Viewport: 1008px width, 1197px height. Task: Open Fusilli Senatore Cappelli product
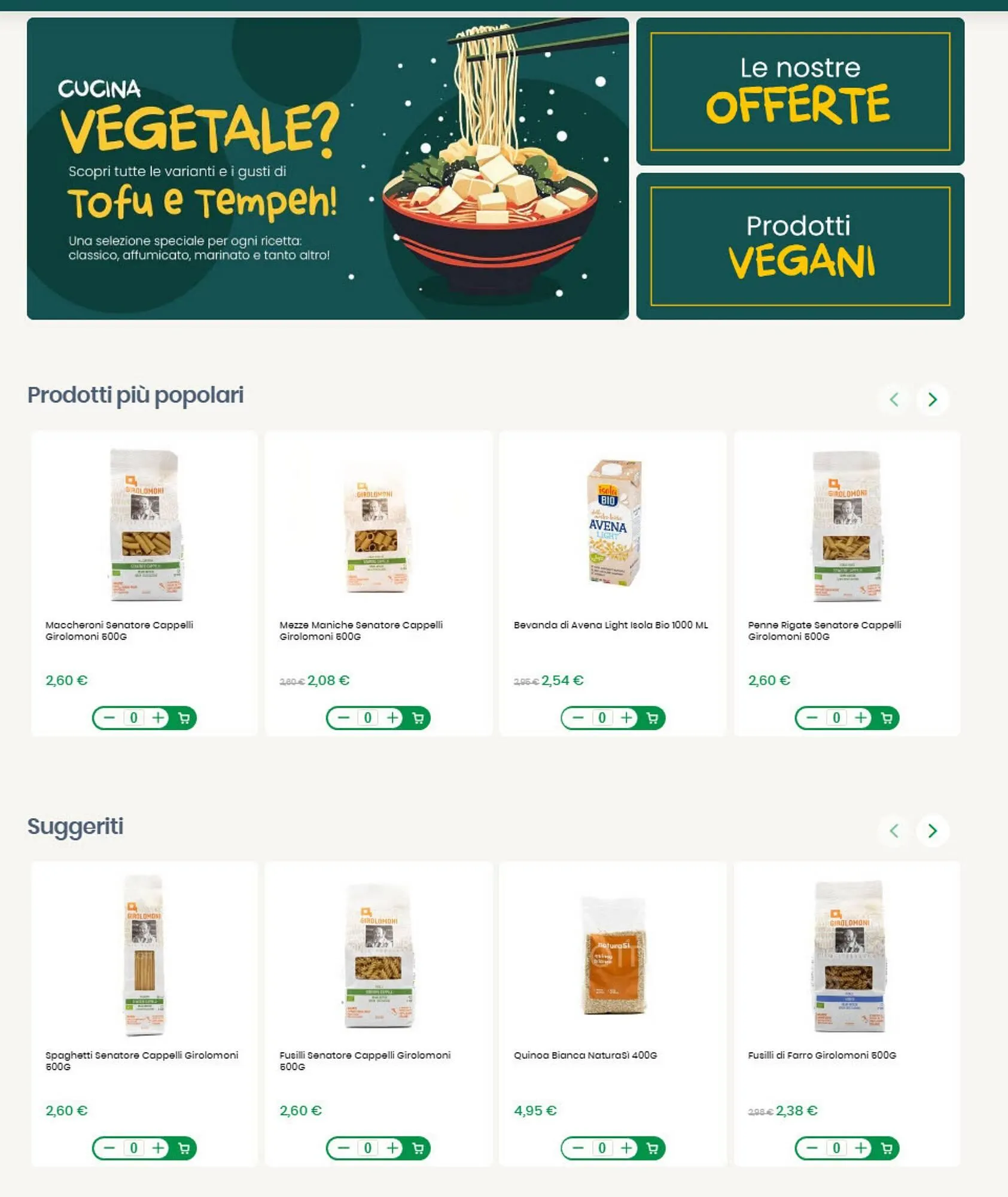click(x=365, y=1061)
